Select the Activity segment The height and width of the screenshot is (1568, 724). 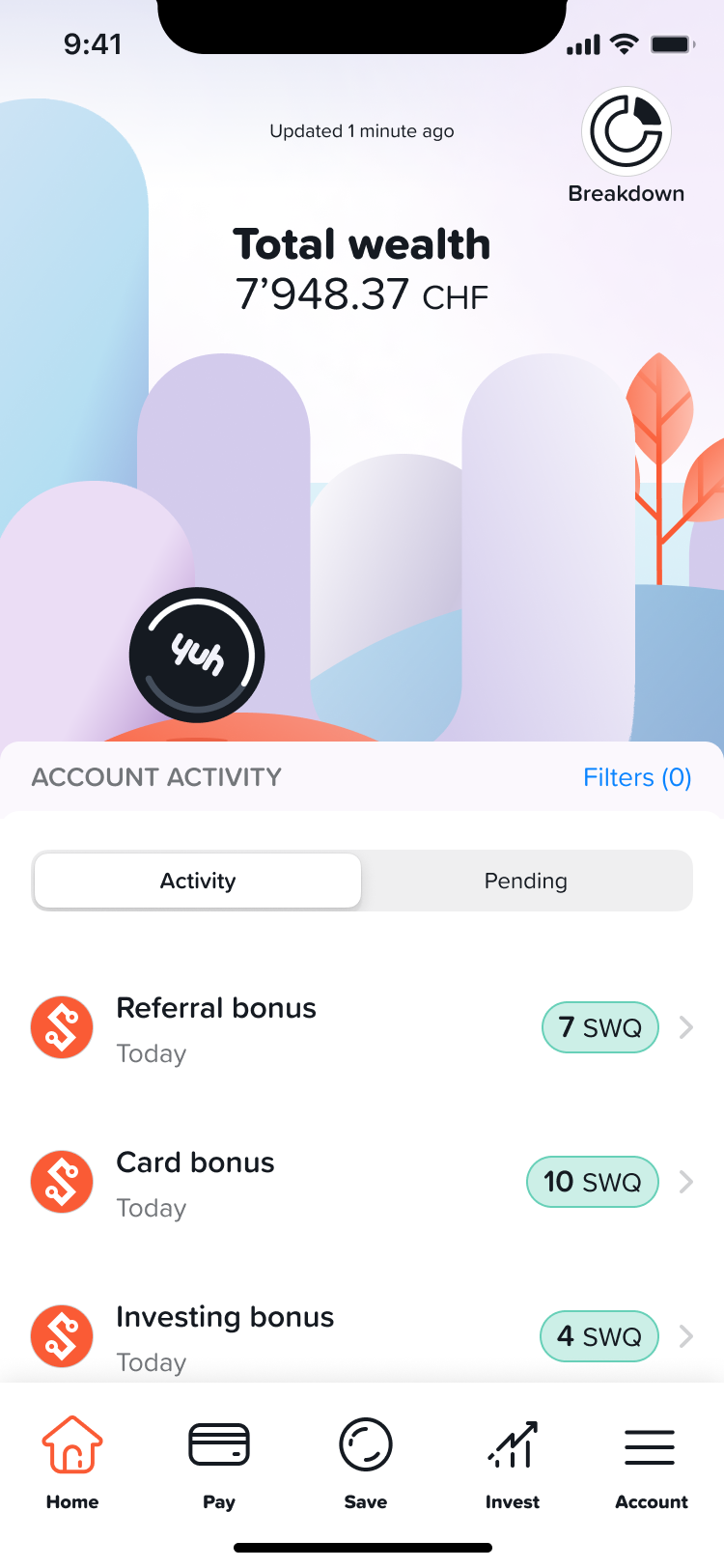tap(198, 881)
